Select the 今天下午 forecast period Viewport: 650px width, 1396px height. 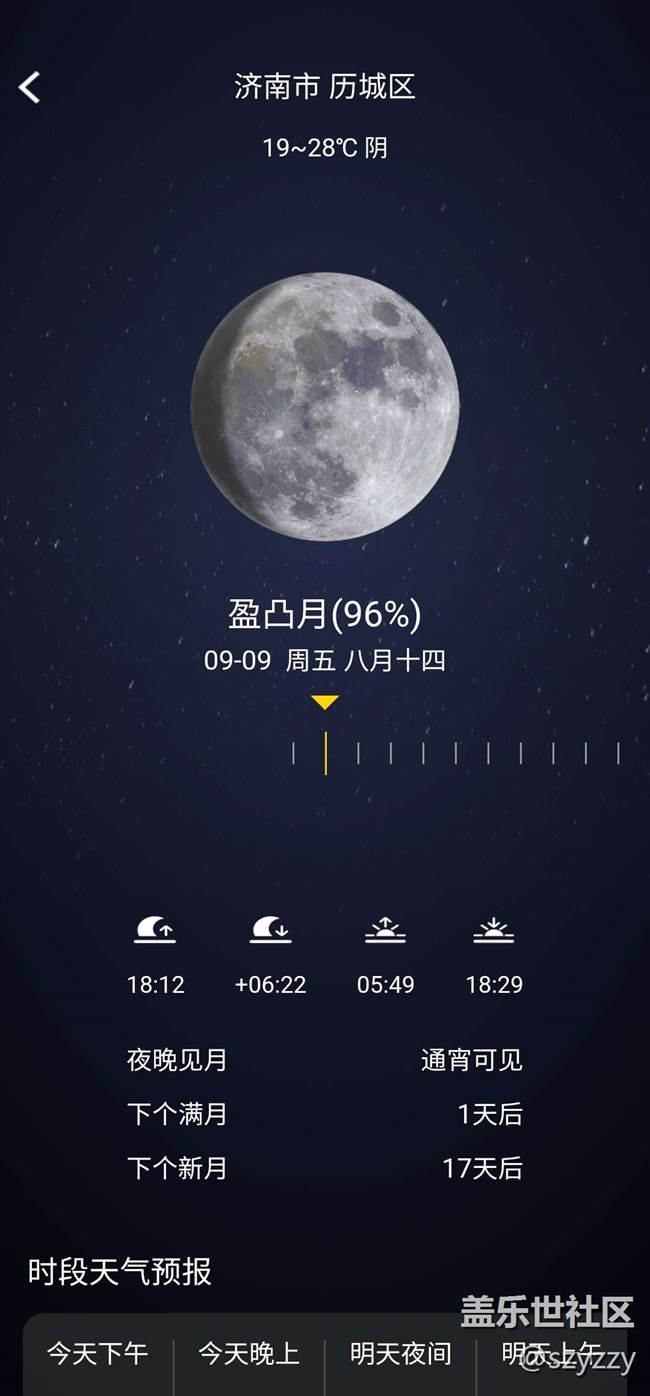pos(98,1354)
